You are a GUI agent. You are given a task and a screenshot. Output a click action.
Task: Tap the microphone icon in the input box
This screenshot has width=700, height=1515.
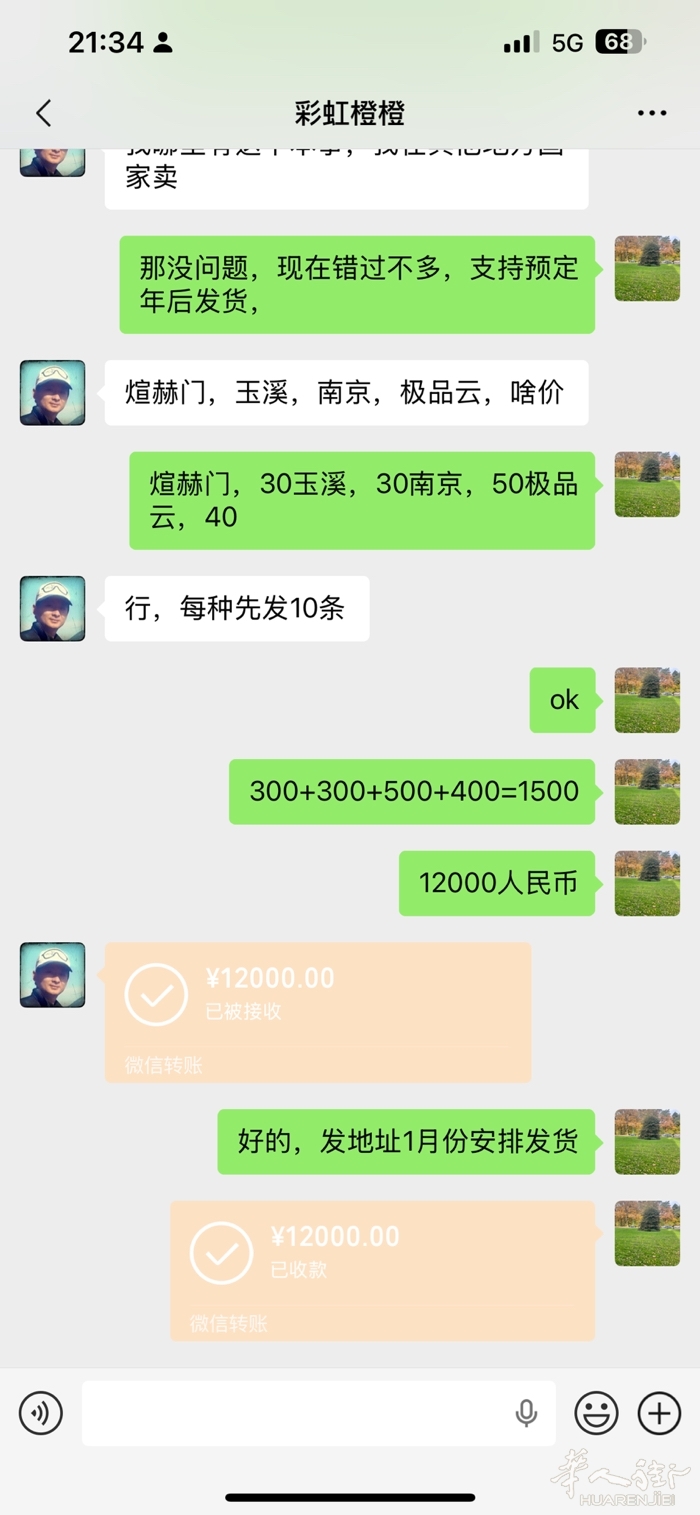(x=526, y=1413)
